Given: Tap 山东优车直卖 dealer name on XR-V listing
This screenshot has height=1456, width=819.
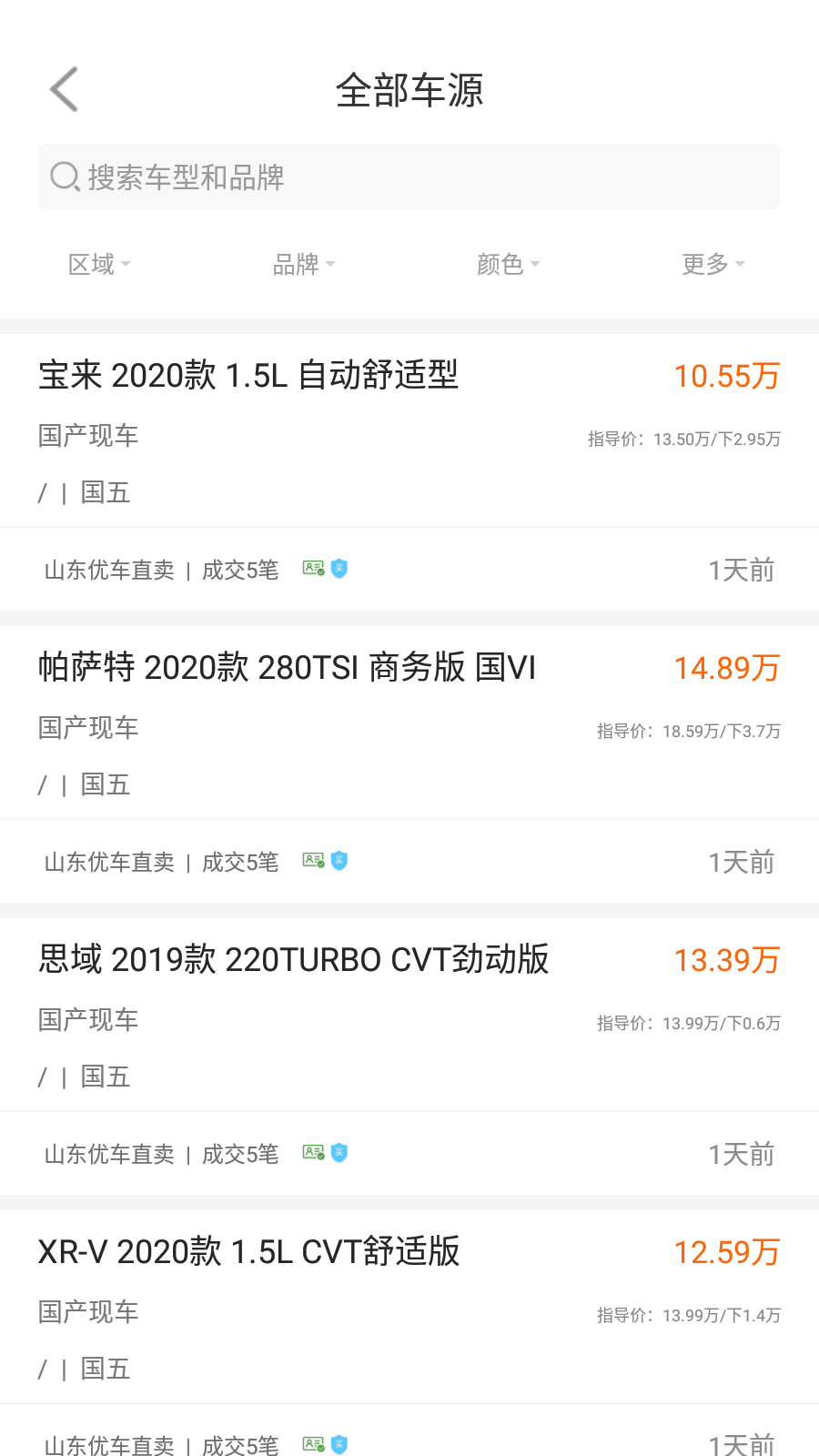Looking at the screenshot, I should coord(109,1444).
